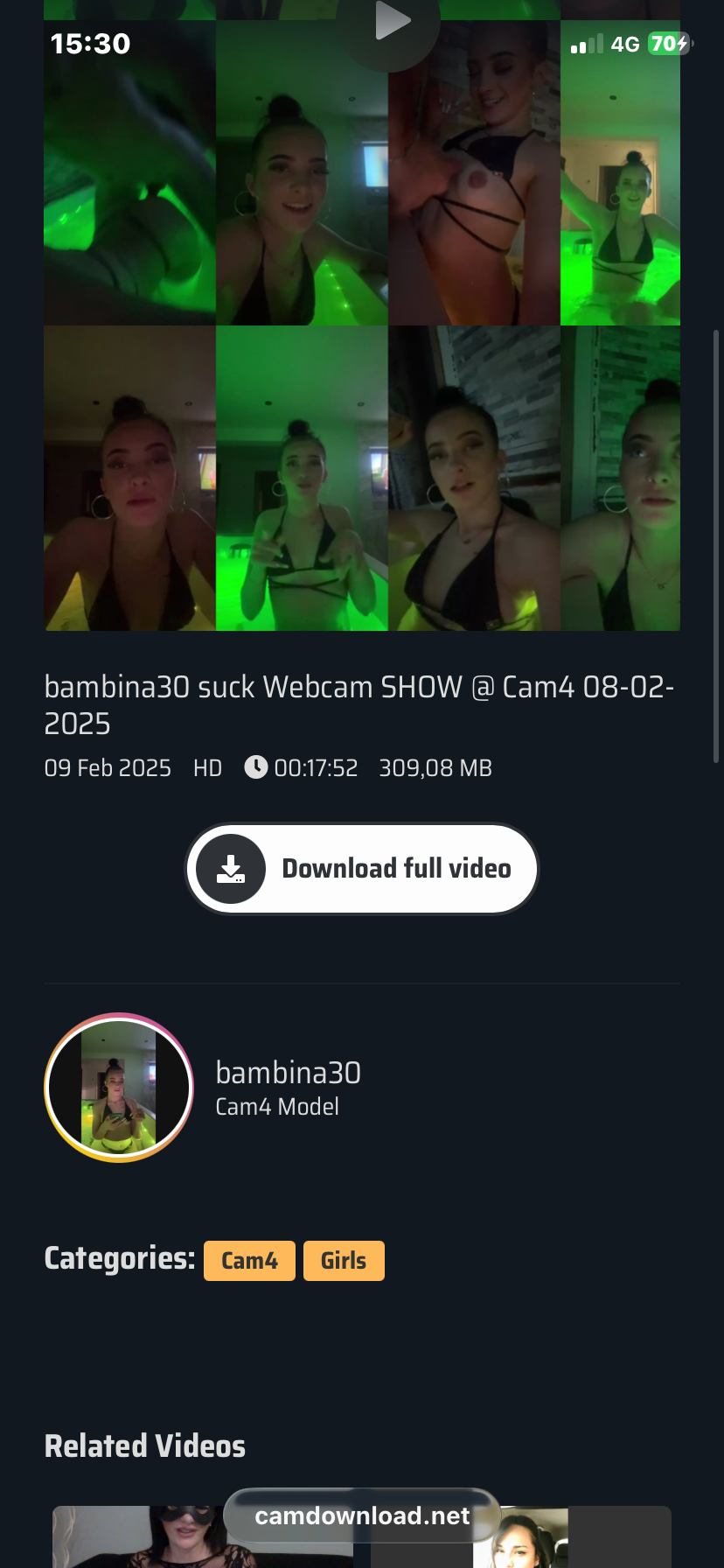Viewport: 724px width, 1568px height.
Task: Open the camdownload.net address bar
Action: pyautogui.click(x=362, y=1515)
